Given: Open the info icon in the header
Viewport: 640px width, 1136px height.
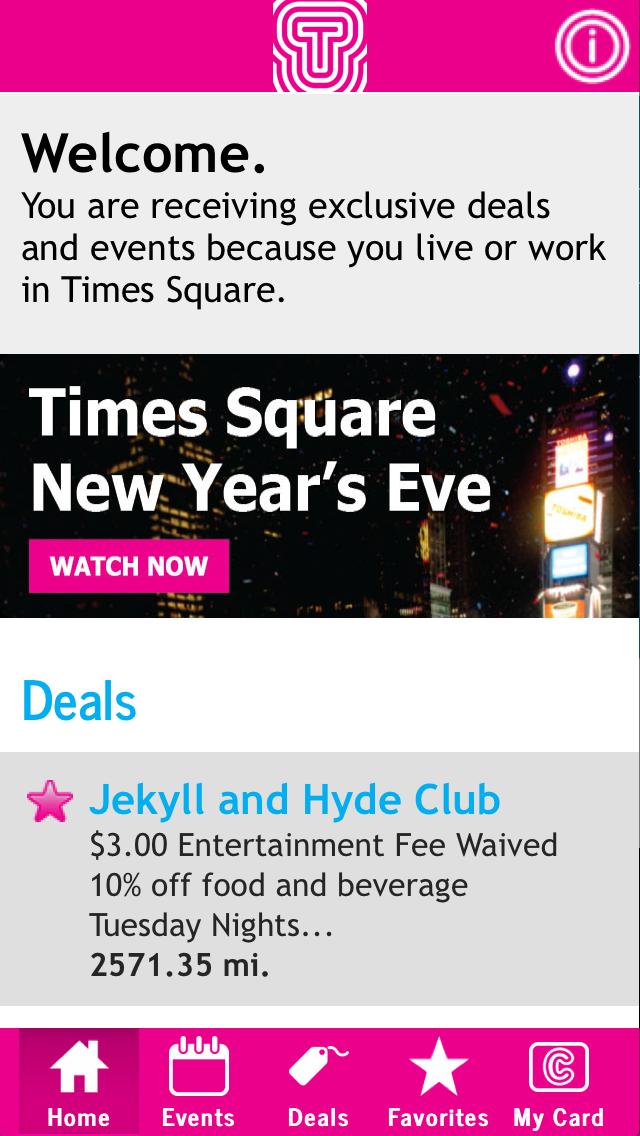Looking at the screenshot, I should tap(594, 46).
